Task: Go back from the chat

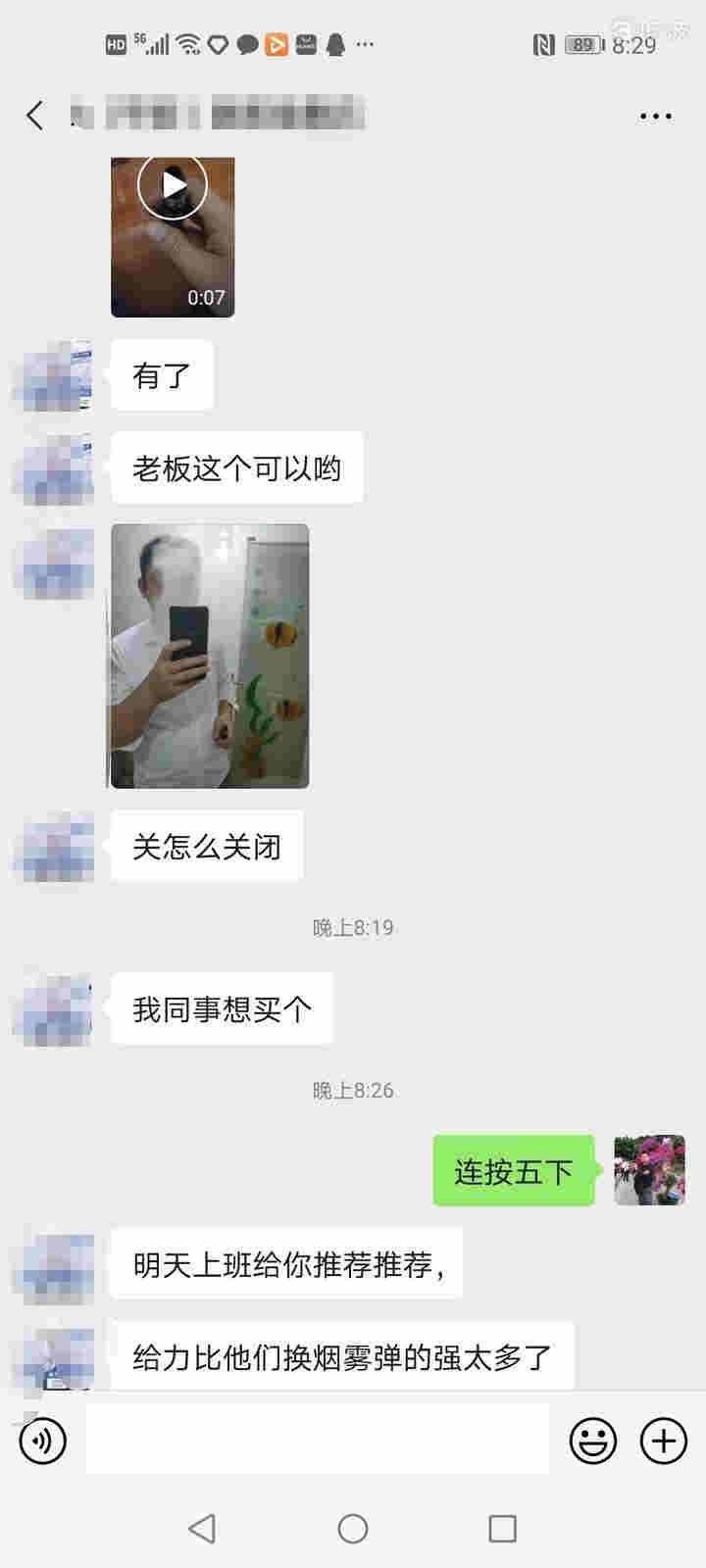Action: tap(35, 116)
